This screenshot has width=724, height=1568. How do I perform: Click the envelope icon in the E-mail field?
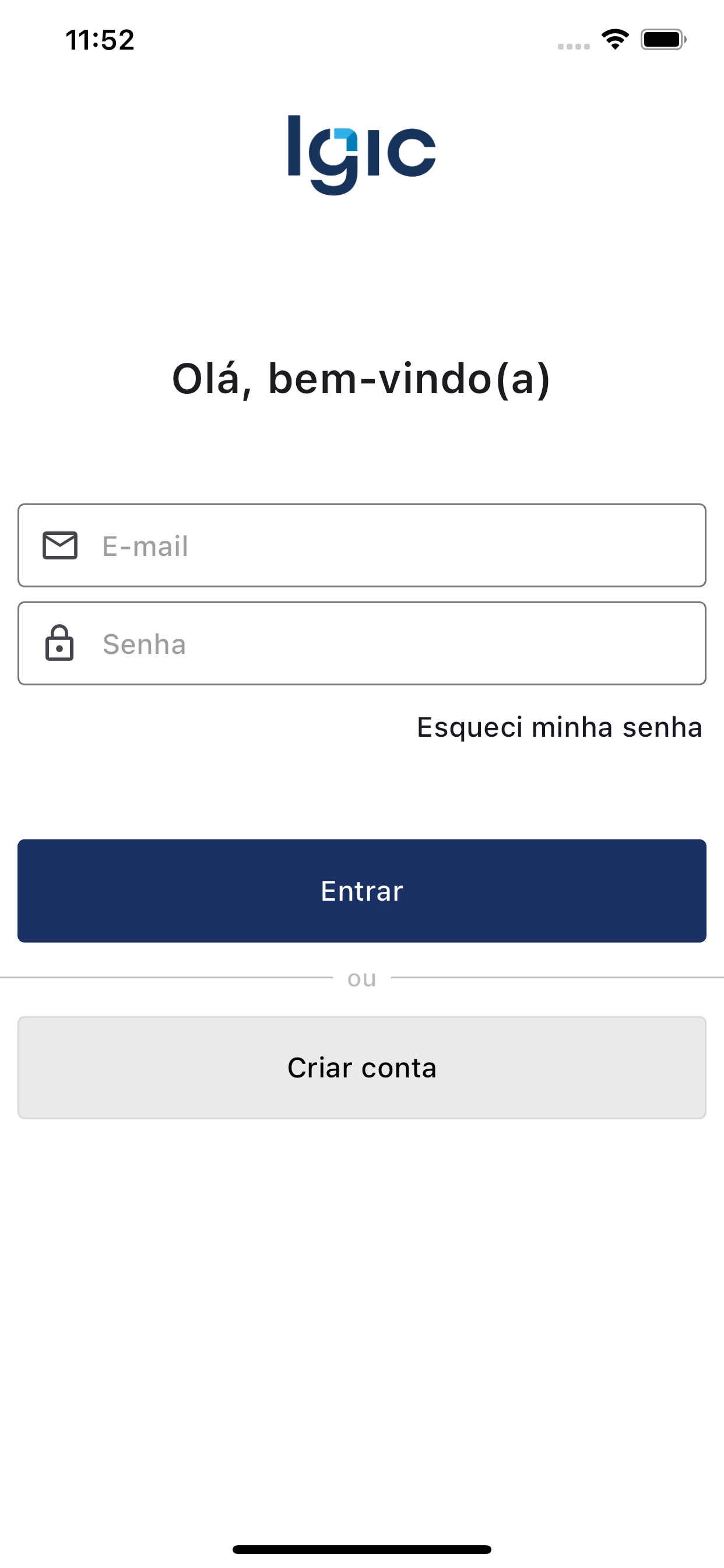[x=59, y=545]
